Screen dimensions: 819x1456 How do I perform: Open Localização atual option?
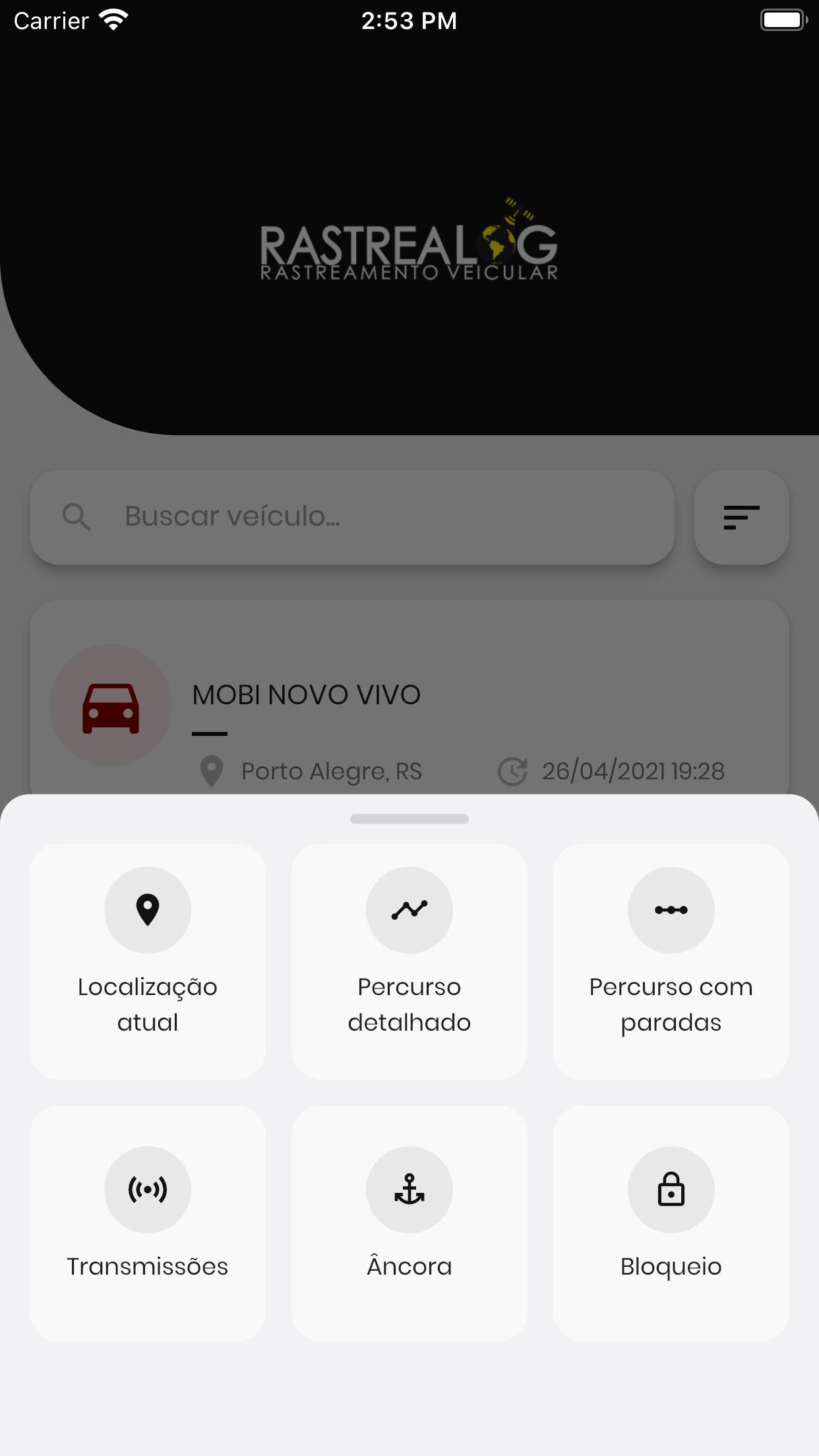[148, 961]
